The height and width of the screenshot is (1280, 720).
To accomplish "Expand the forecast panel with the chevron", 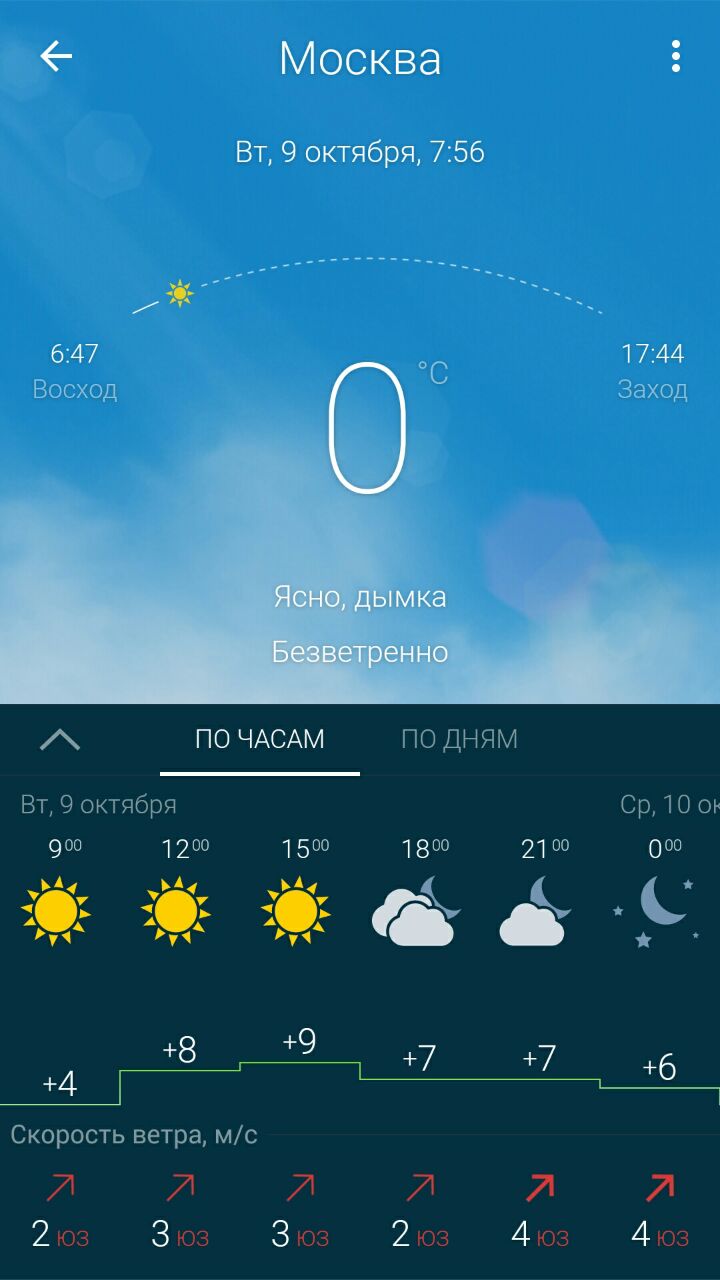I will [60, 740].
